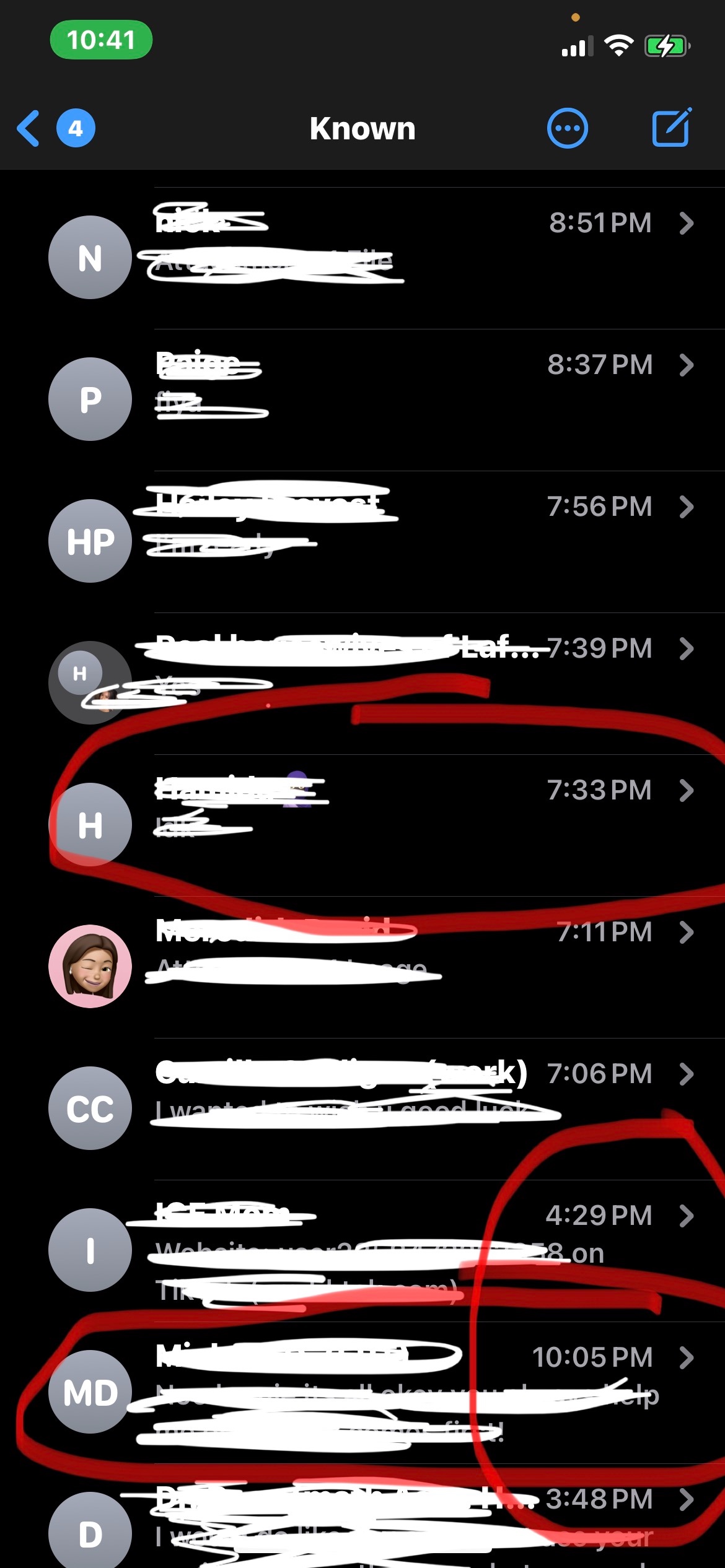725x1568 pixels.
Task: Open the 4:29 PM conversation with avatar I
Action: click(397, 1250)
